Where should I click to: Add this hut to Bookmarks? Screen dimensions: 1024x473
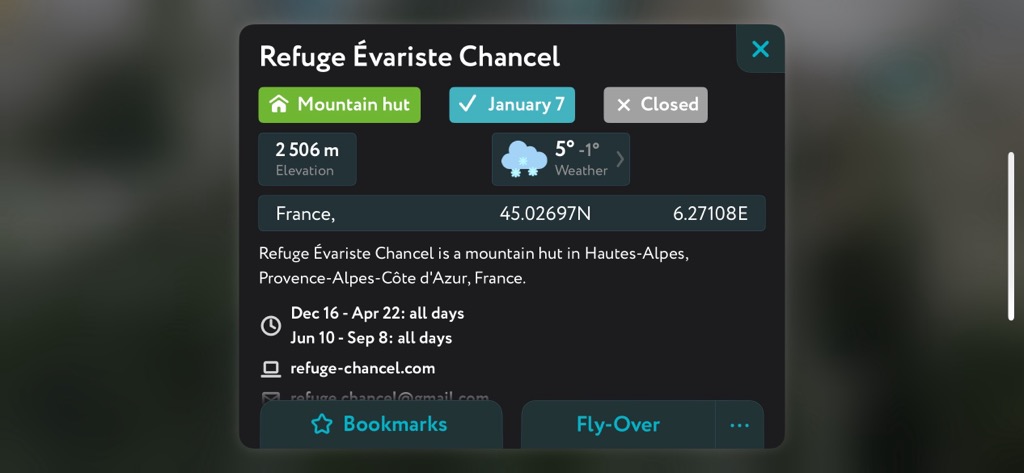tap(380, 424)
